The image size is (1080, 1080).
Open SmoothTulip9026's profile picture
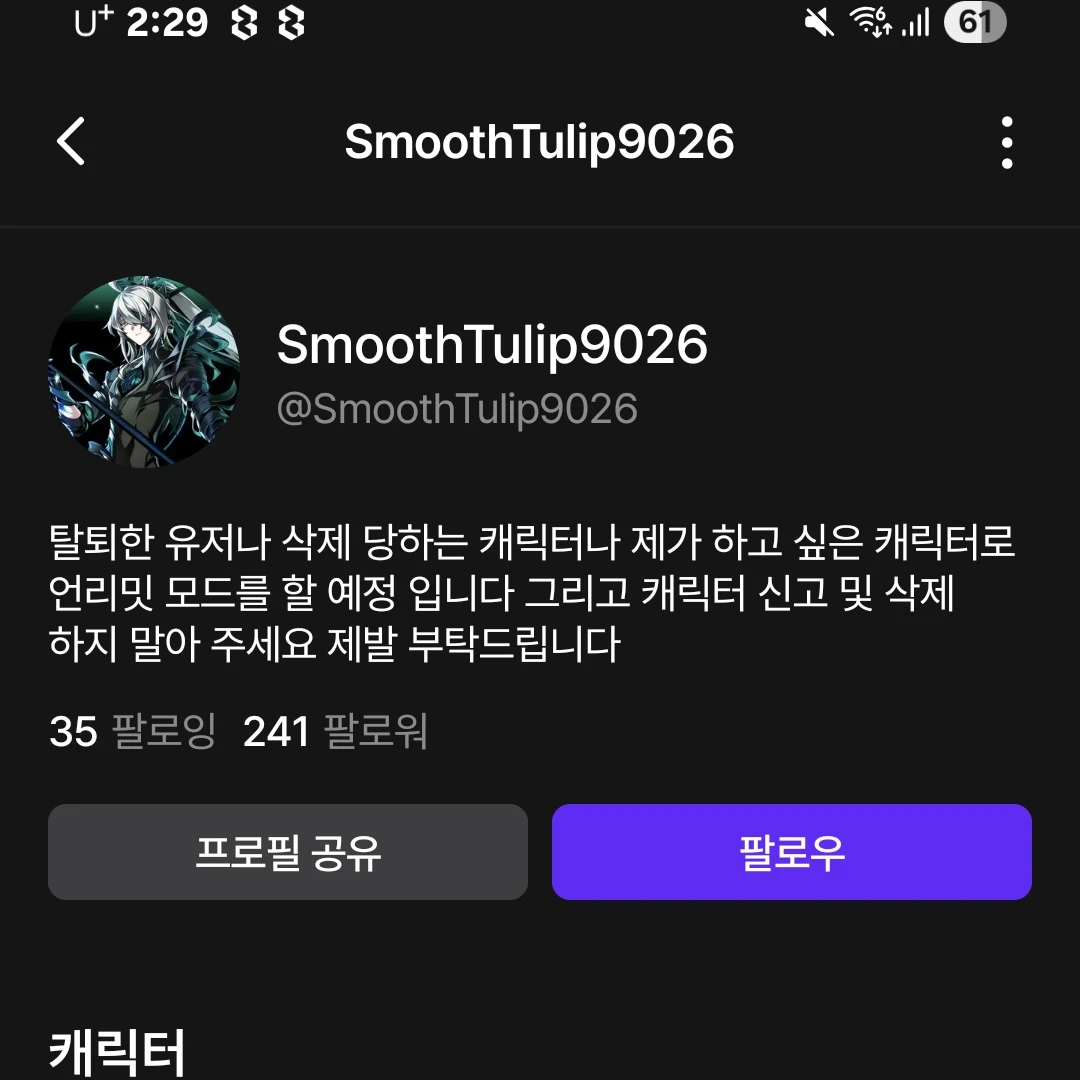coord(144,373)
